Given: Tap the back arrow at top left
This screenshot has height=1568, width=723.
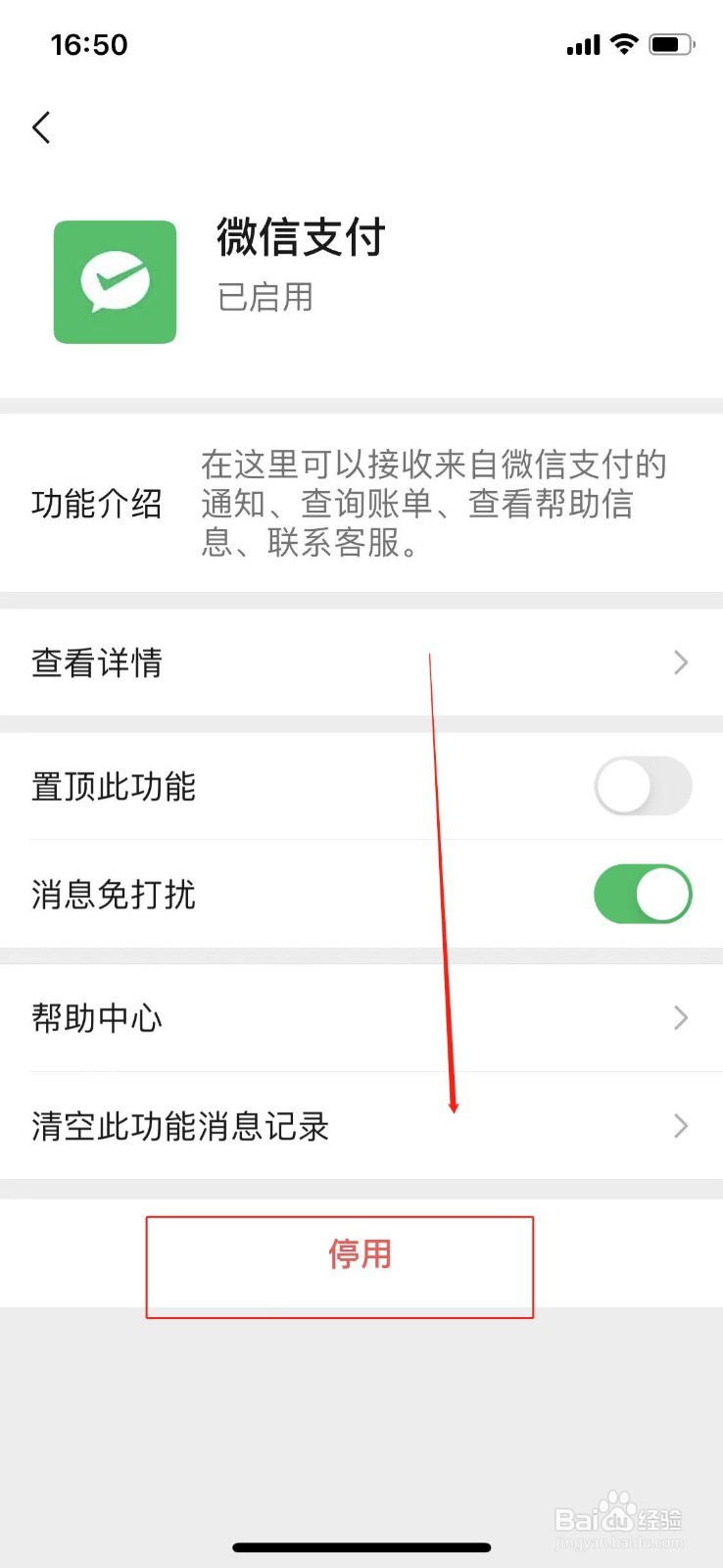Looking at the screenshot, I should coord(41,127).
